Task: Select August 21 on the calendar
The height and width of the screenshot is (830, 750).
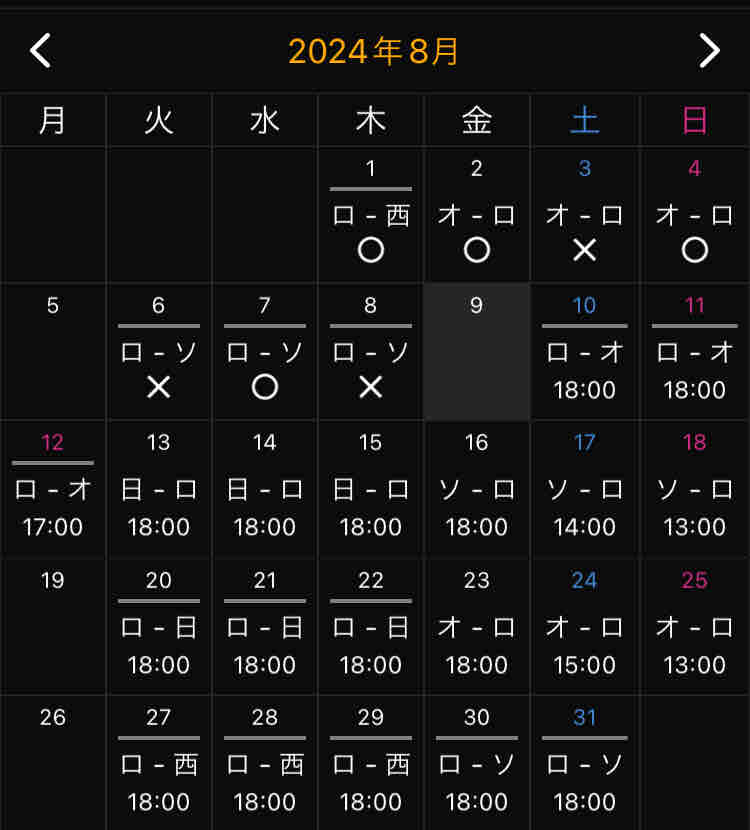Action: click(265, 626)
